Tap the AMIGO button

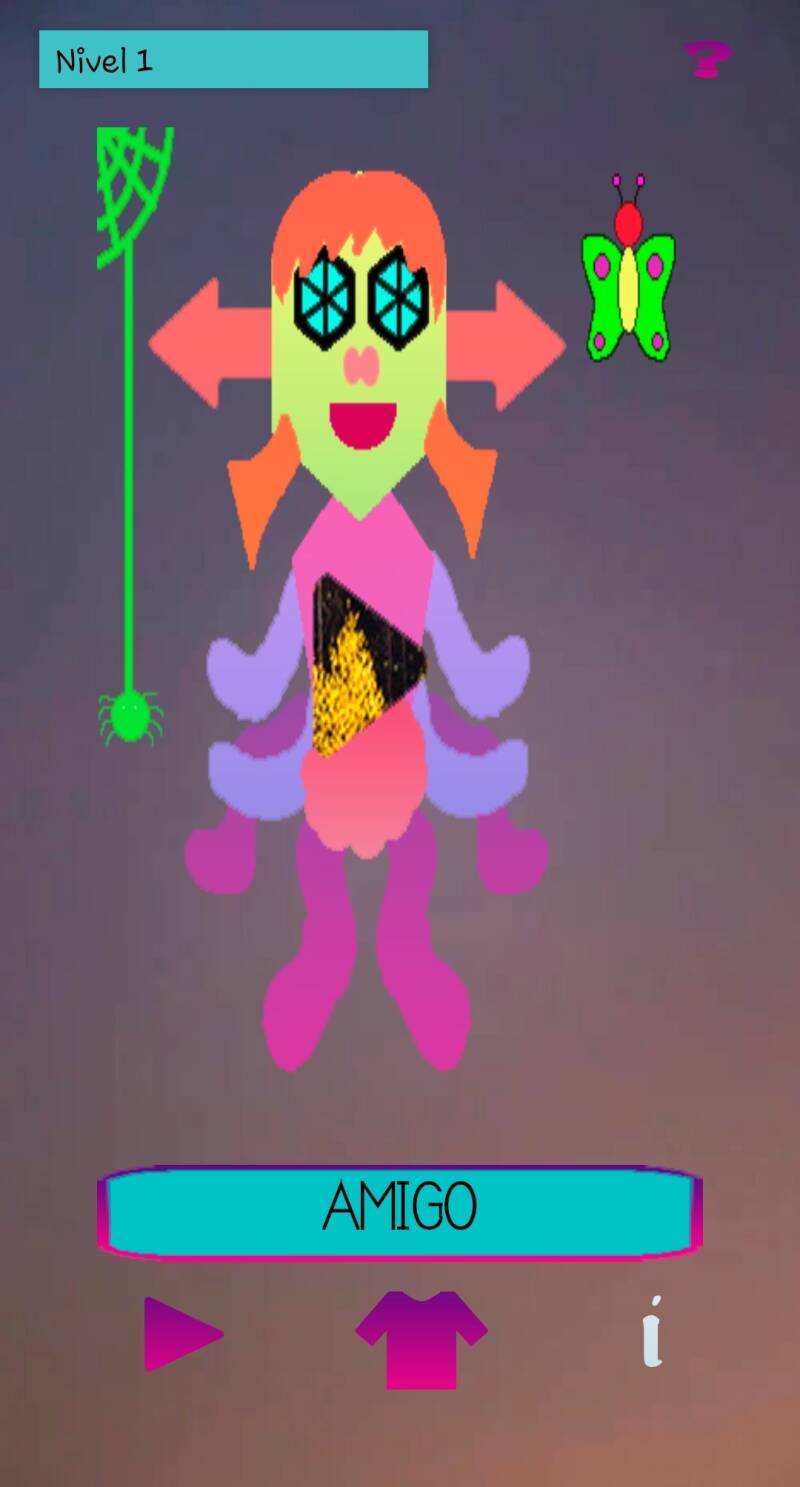400,1211
